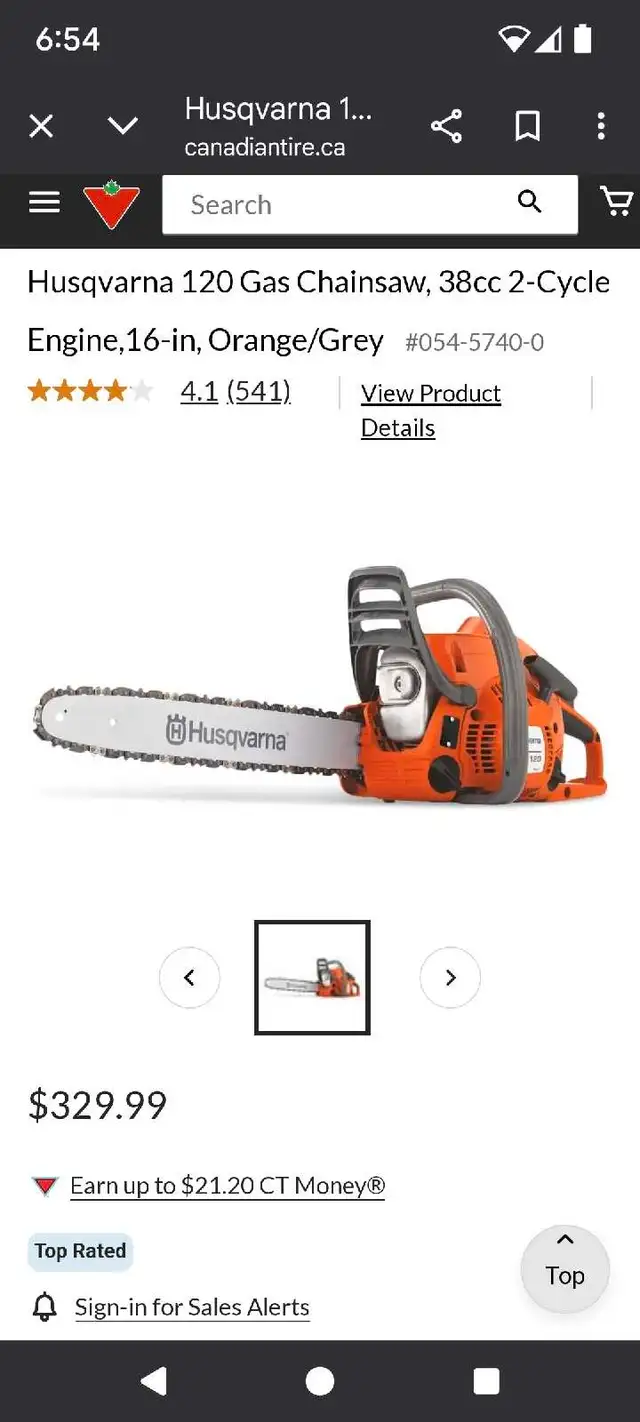Expand the tab dropdown chevron
This screenshot has width=640, height=1422.
coord(122,126)
